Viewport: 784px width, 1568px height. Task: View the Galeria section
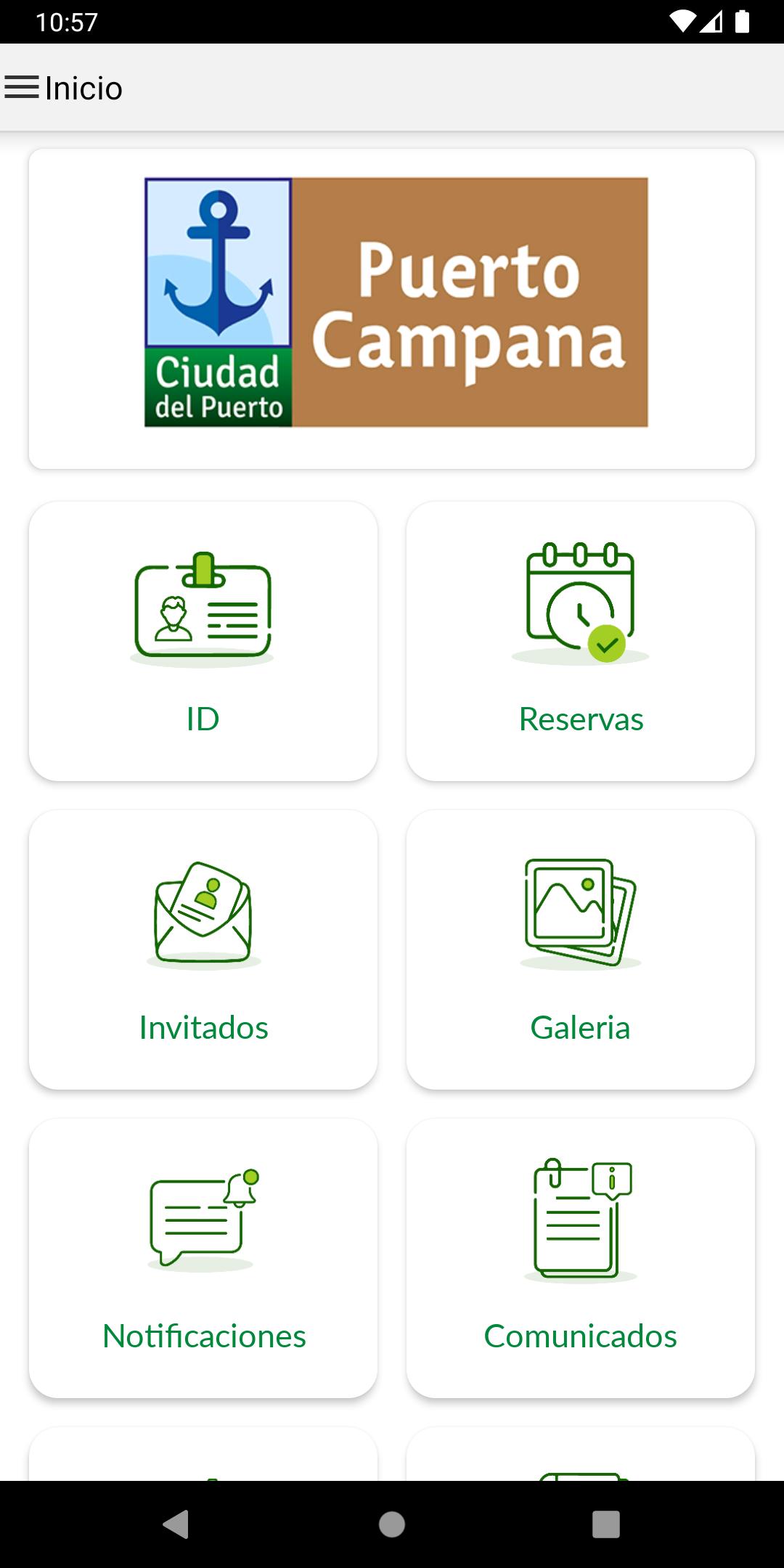pos(581,950)
